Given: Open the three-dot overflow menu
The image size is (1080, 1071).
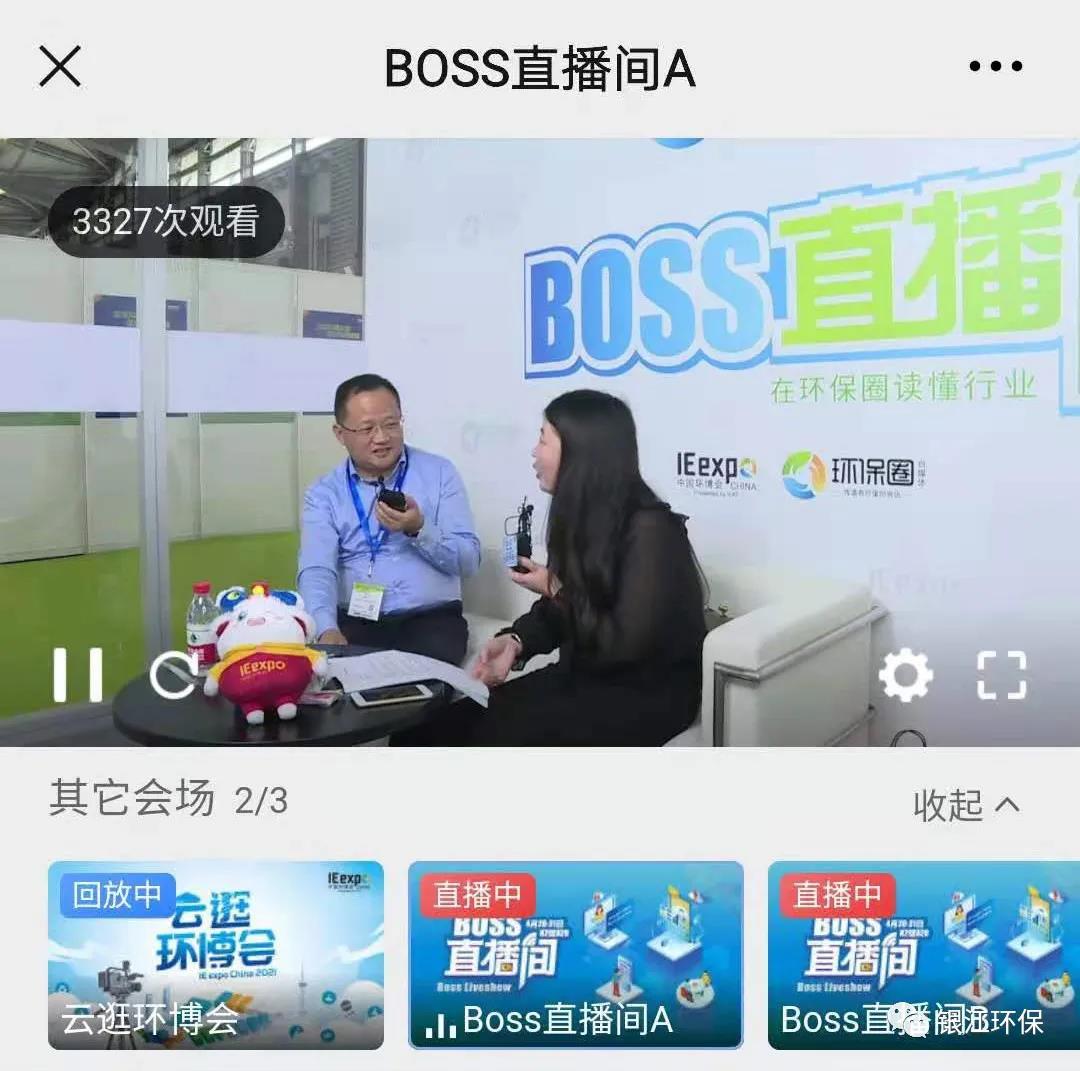Looking at the screenshot, I should pos(995,67).
